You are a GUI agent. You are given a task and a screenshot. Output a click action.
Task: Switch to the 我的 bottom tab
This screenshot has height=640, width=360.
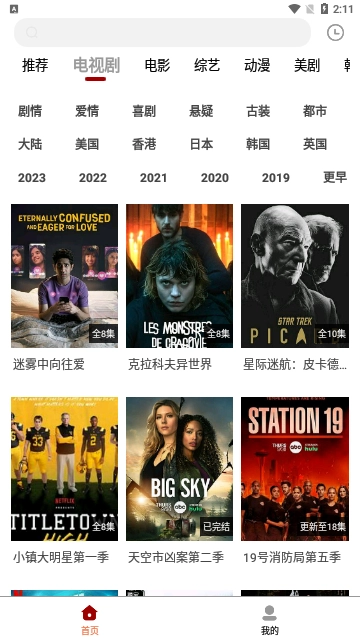tap(269, 620)
